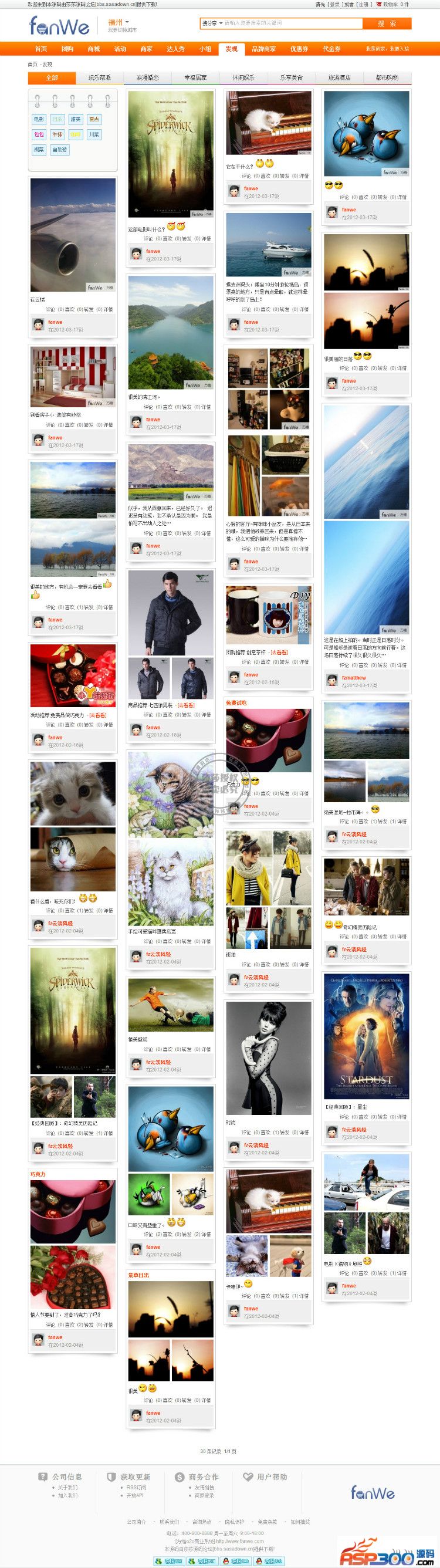Focus the keyword search field
Viewport: 440px width, 1568px height.
tap(292, 23)
